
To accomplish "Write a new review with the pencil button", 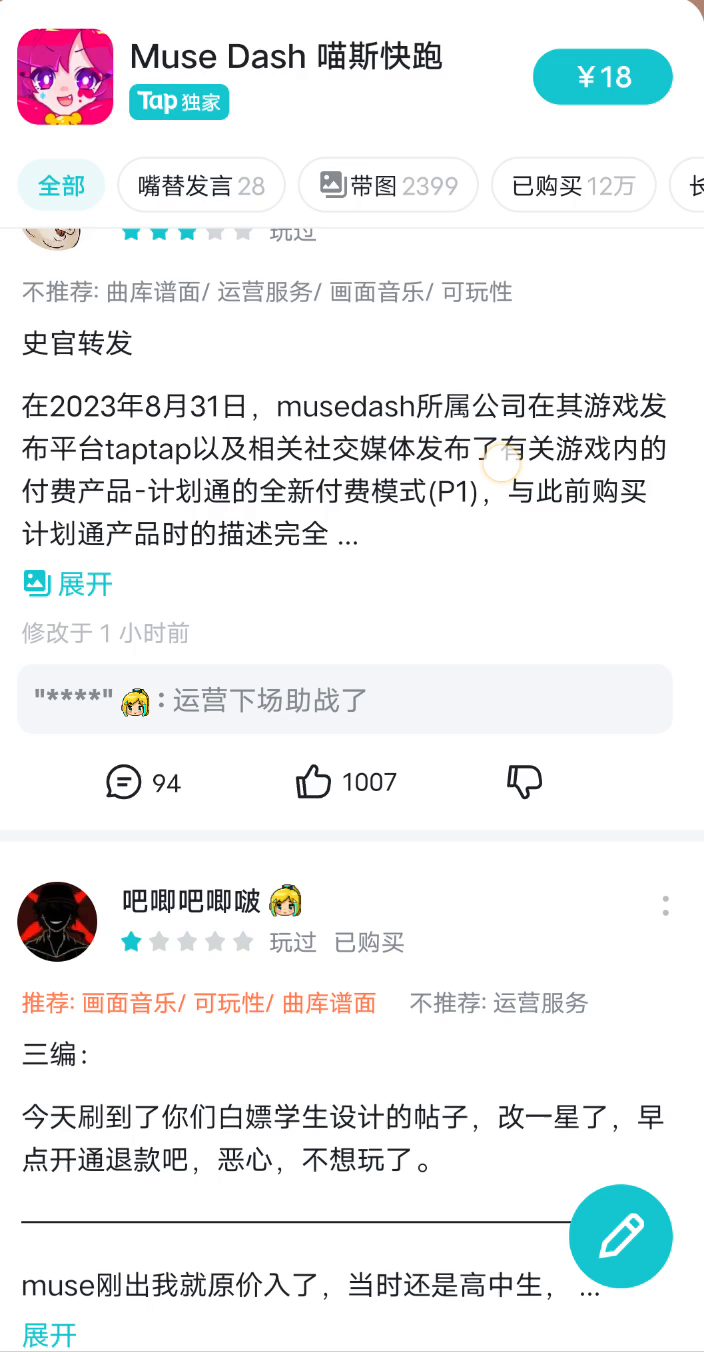I will pos(621,1236).
